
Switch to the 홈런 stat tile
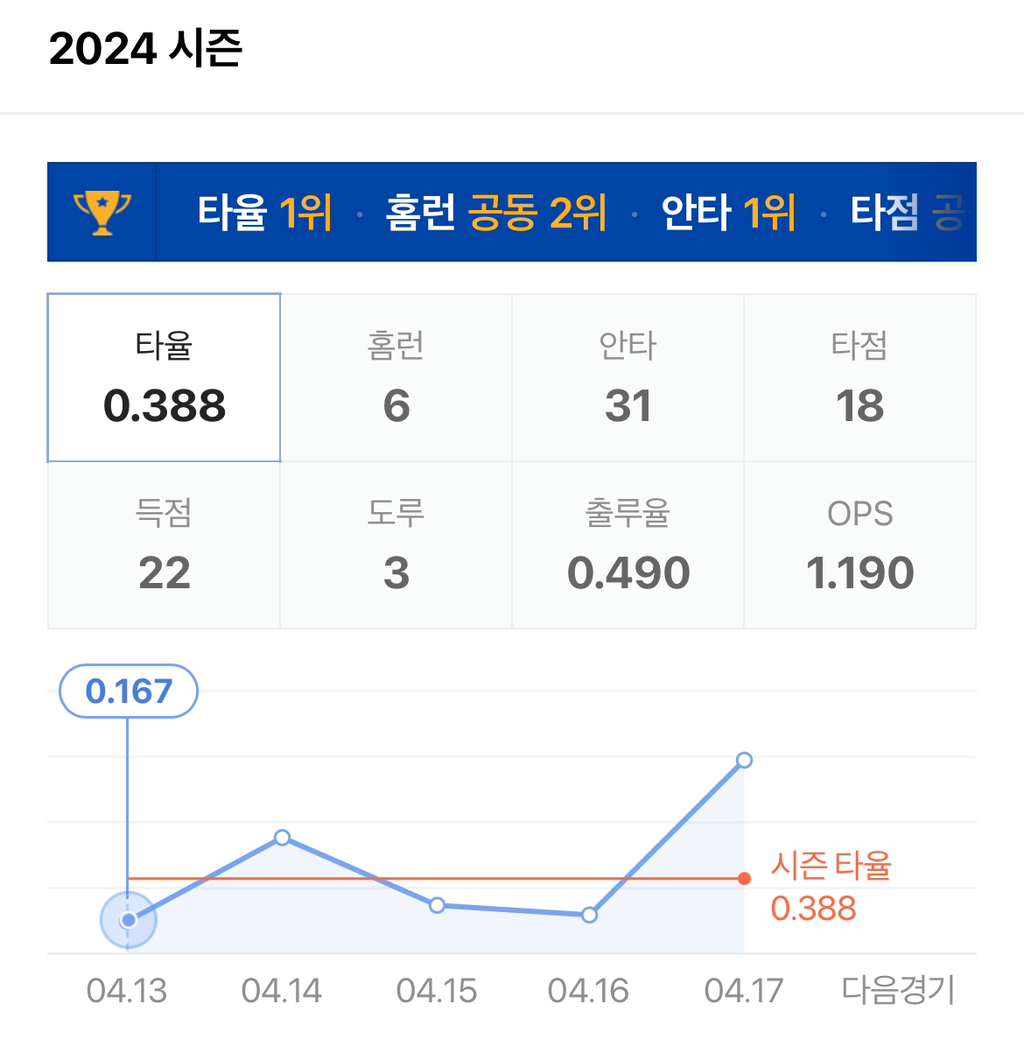pos(396,378)
